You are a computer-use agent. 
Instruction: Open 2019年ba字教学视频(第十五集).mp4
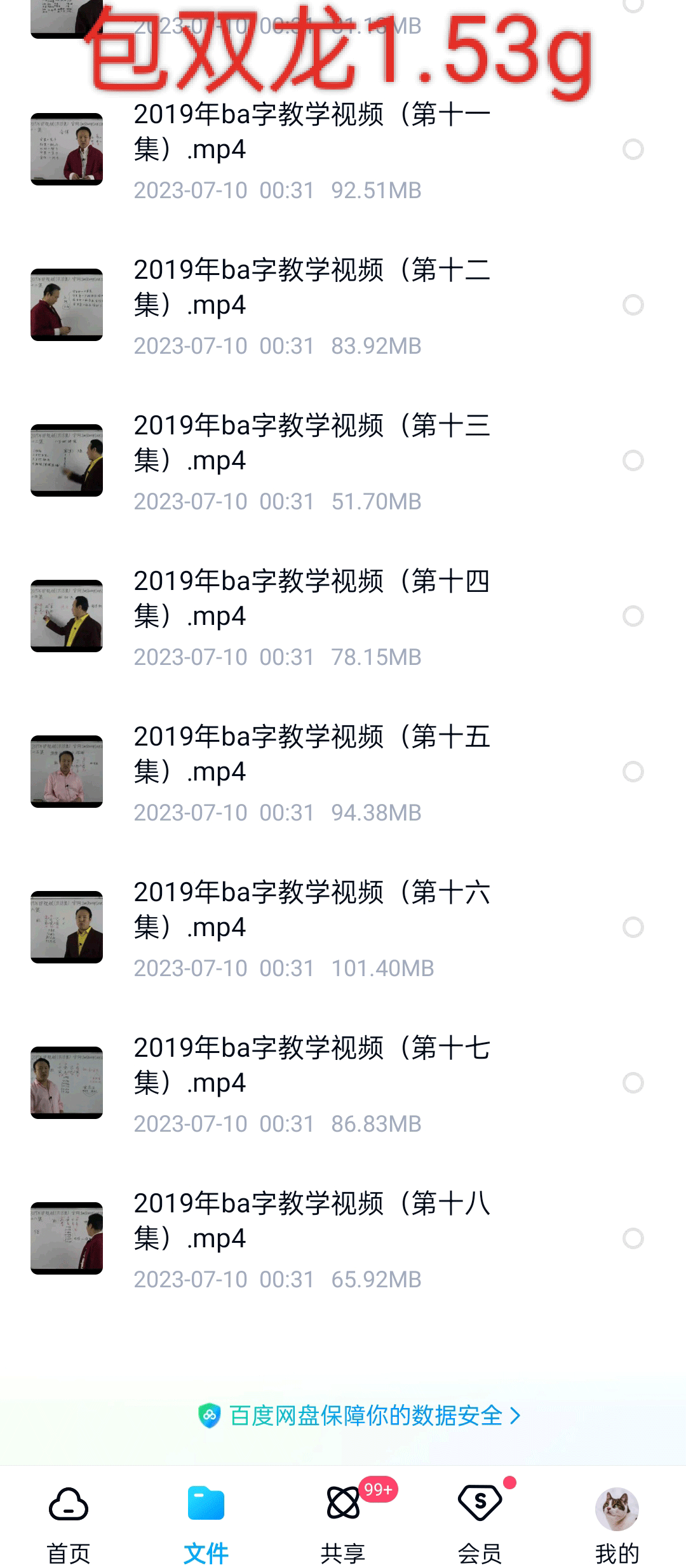(311, 754)
